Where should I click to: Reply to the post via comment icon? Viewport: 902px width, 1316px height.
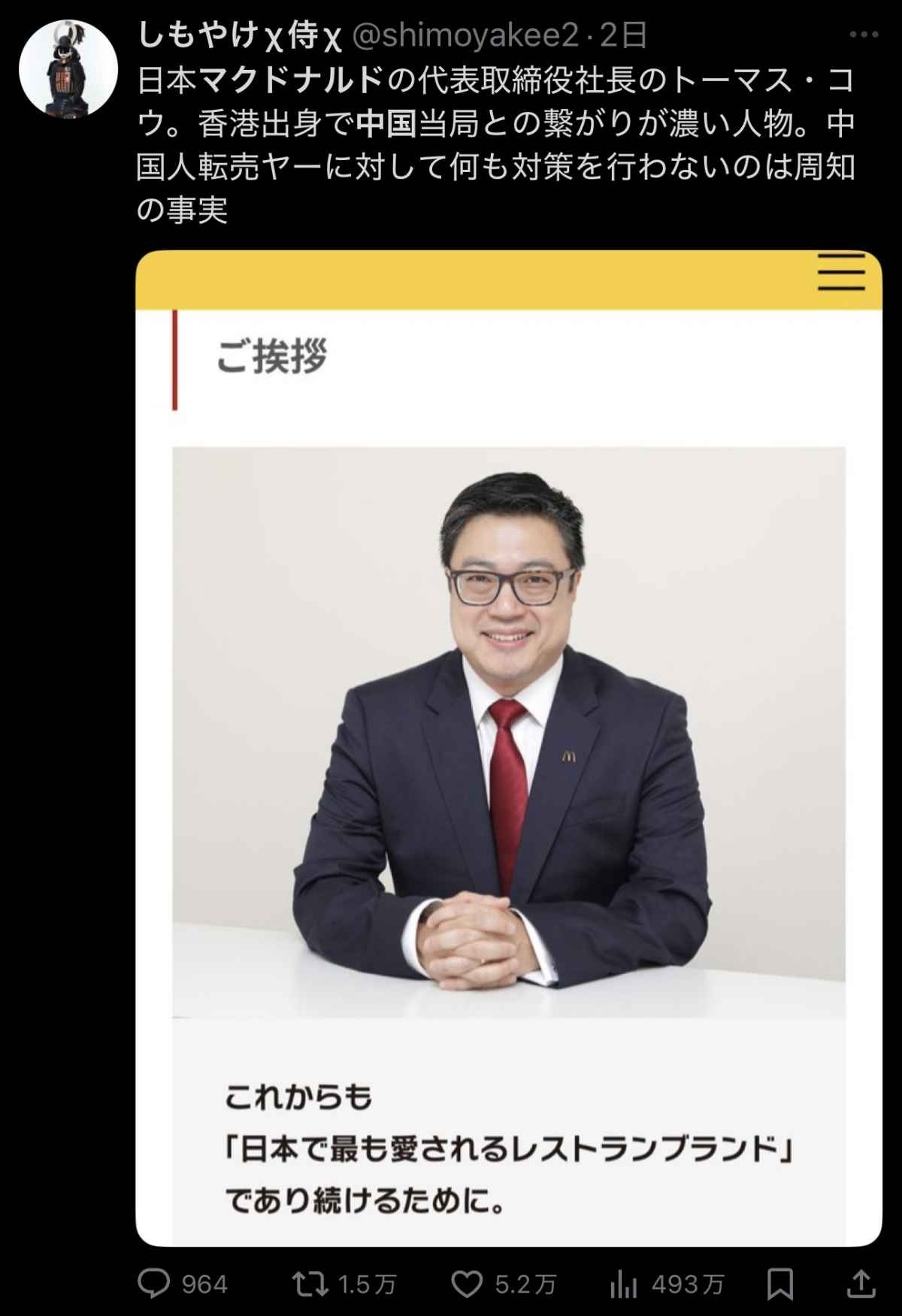tap(155, 1284)
